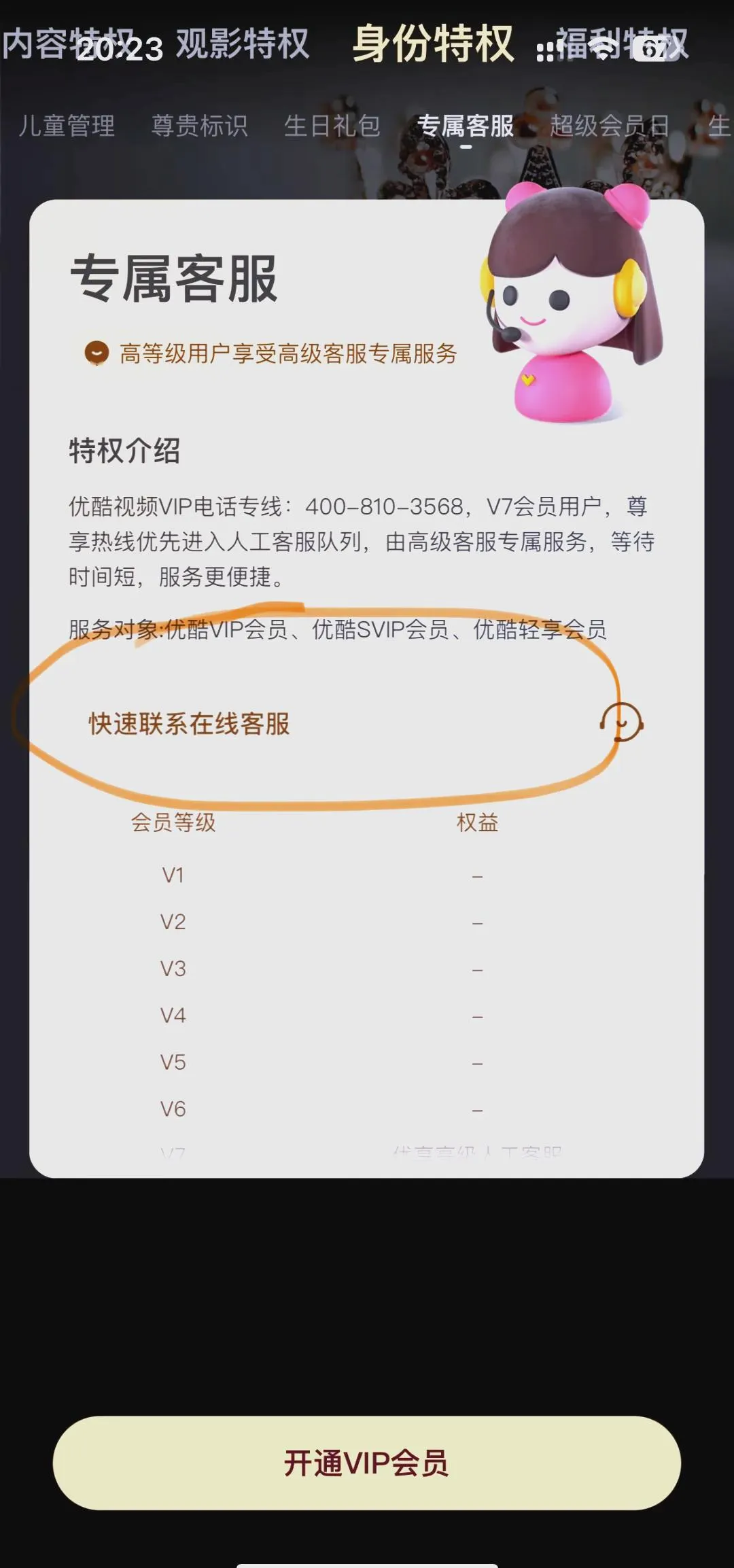Open the 福利特权 tab
Viewport: 734px width, 1568px height.
pyautogui.click(x=622, y=43)
